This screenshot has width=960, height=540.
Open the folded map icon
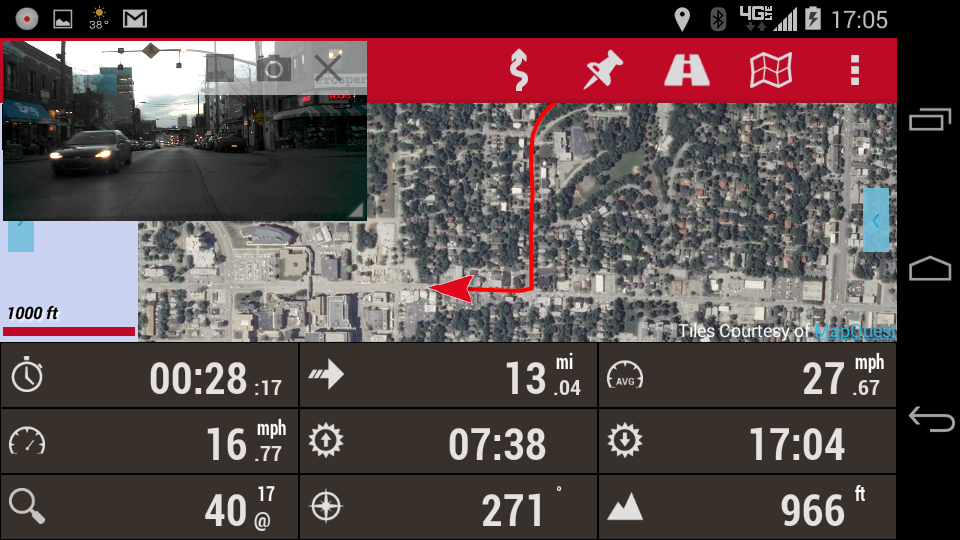(x=771, y=70)
